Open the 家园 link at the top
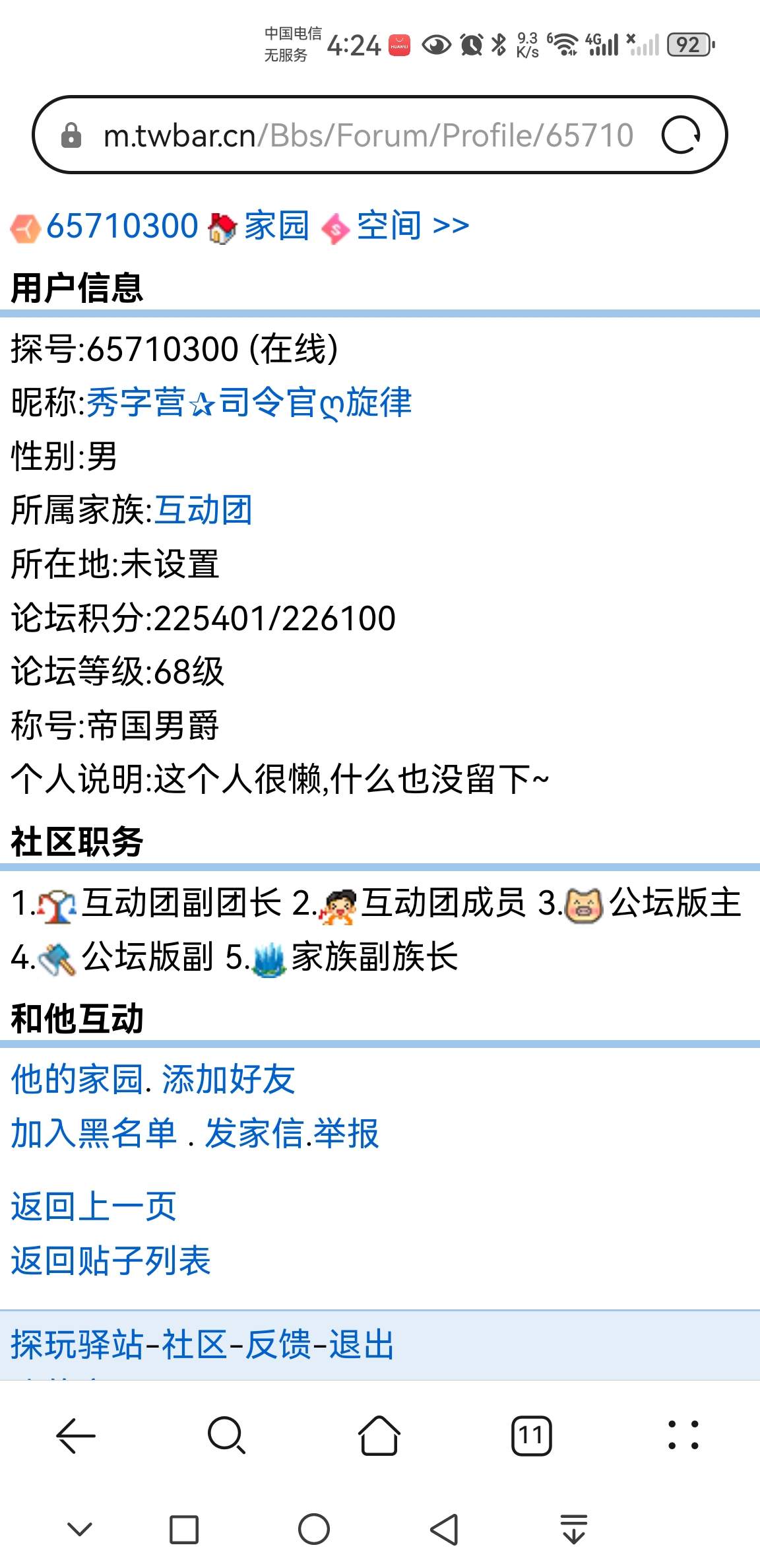The height and width of the screenshot is (1568, 760). coord(276,226)
